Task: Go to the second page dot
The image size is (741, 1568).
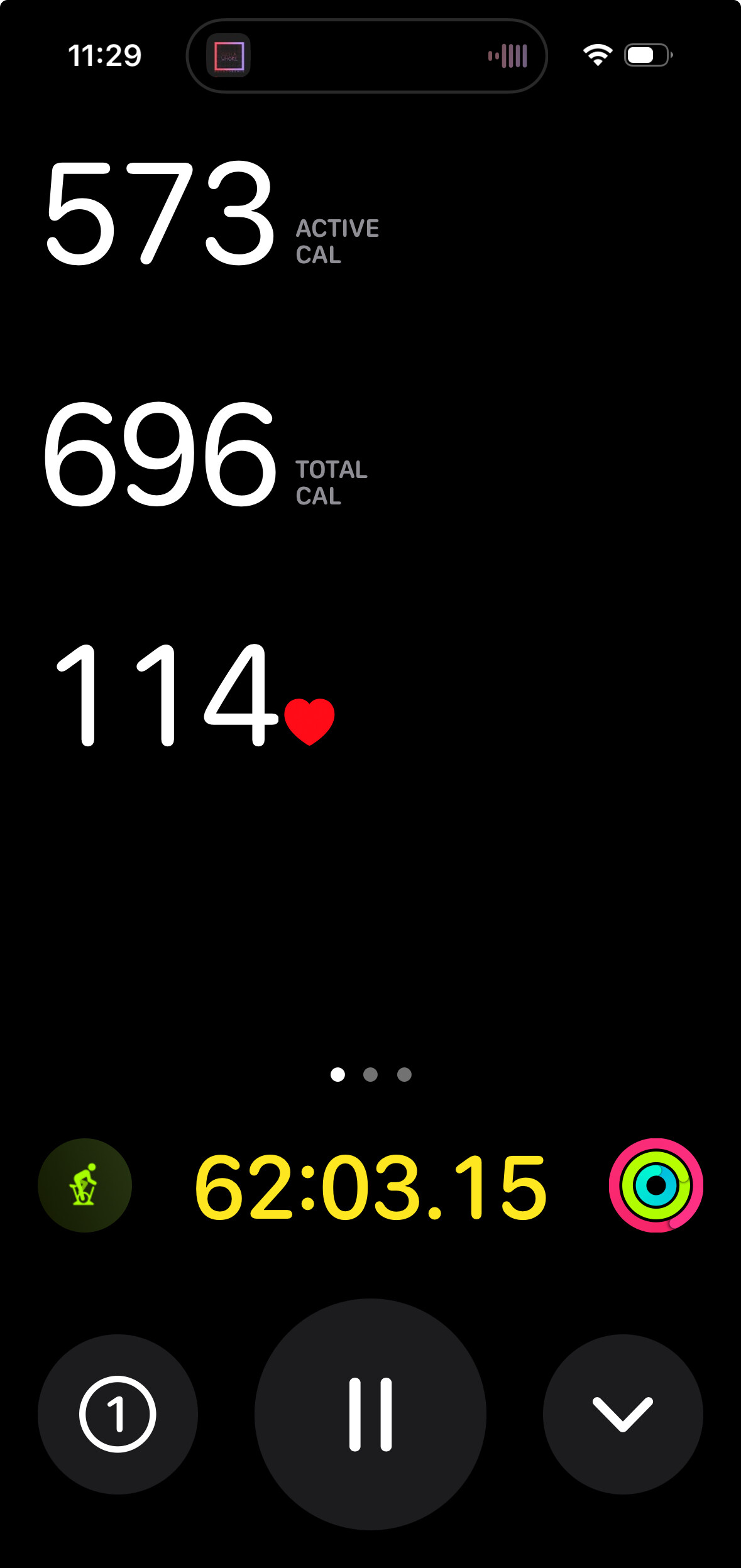Action: (x=371, y=1074)
